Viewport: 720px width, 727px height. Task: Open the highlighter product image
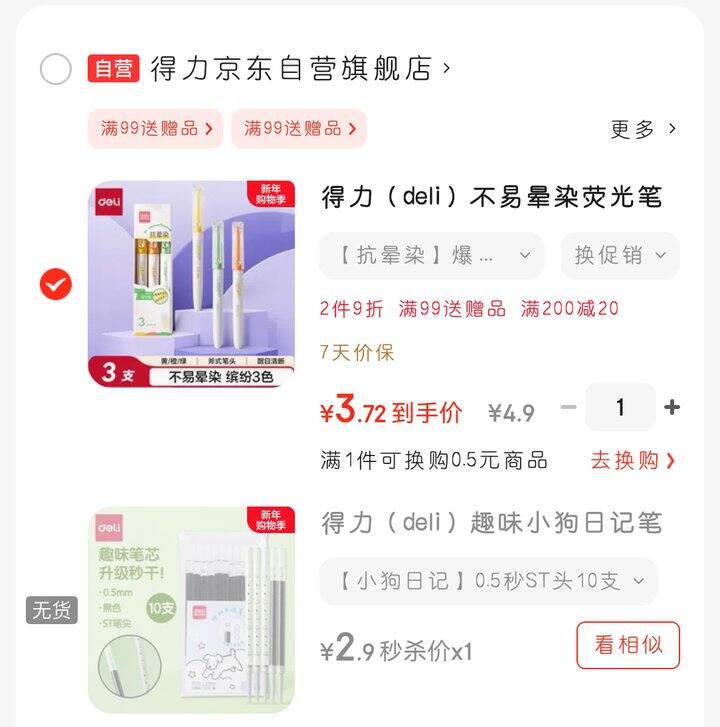(191, 284)
